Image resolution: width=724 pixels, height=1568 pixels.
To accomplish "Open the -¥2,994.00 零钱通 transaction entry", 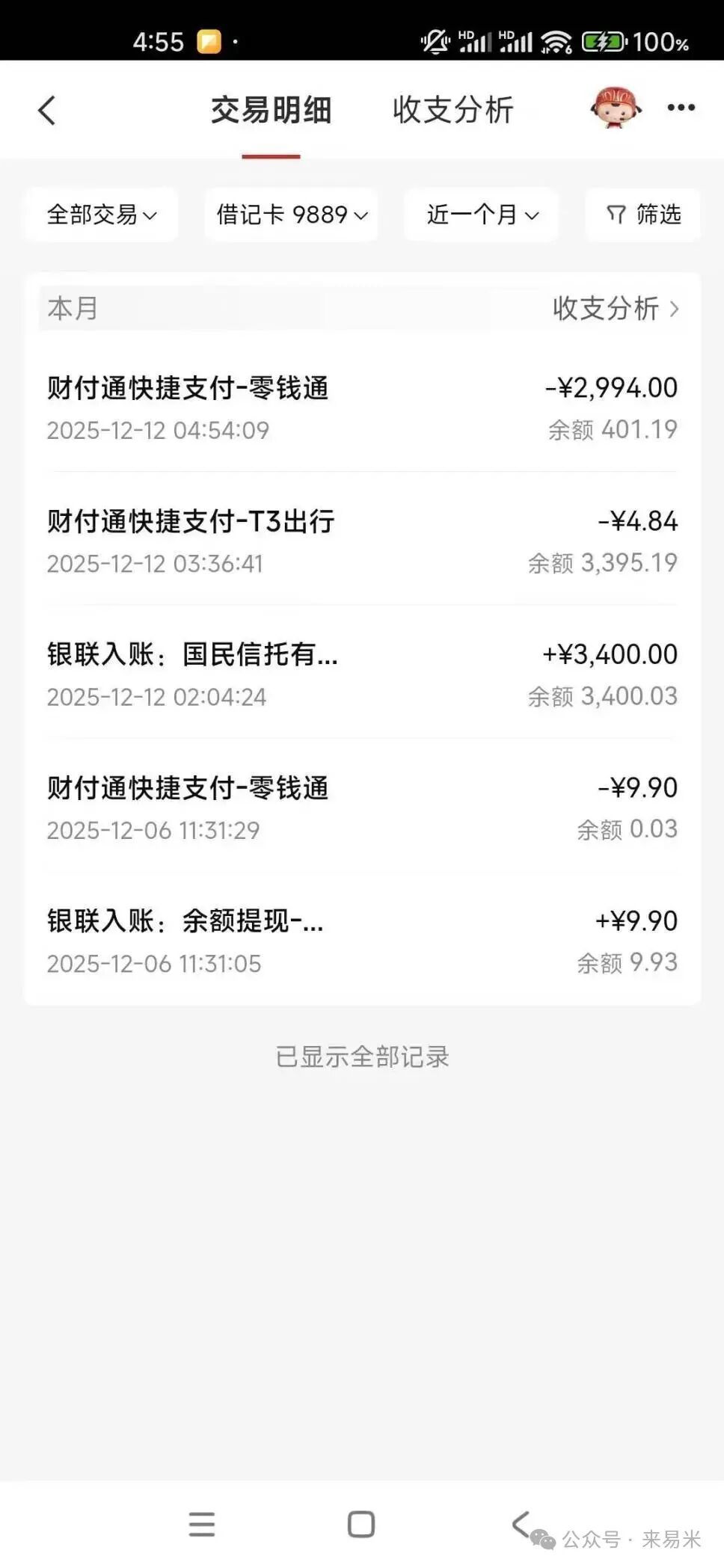I will click(x=361, y=408).
